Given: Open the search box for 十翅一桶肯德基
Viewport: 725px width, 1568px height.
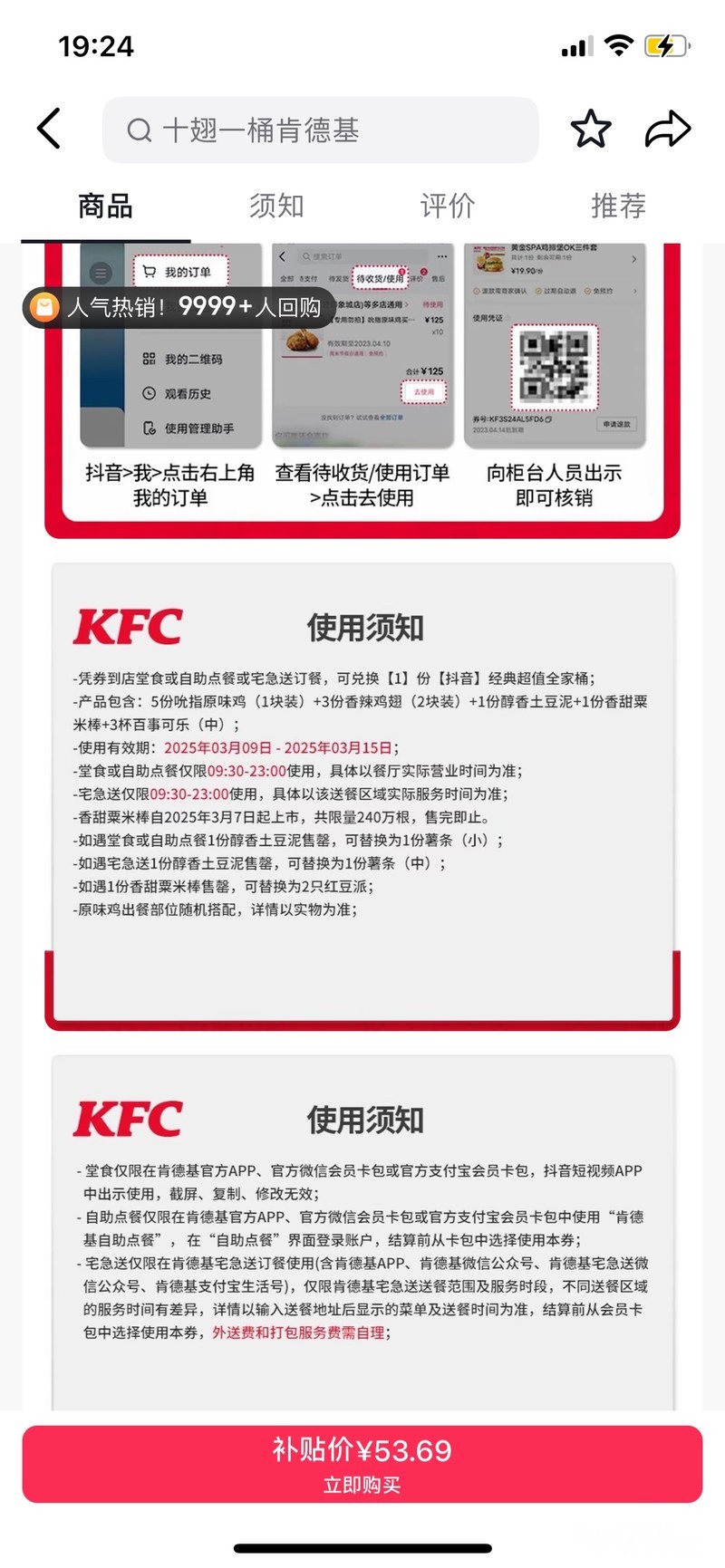Looking at the screenshot, I should click(320, 130).
